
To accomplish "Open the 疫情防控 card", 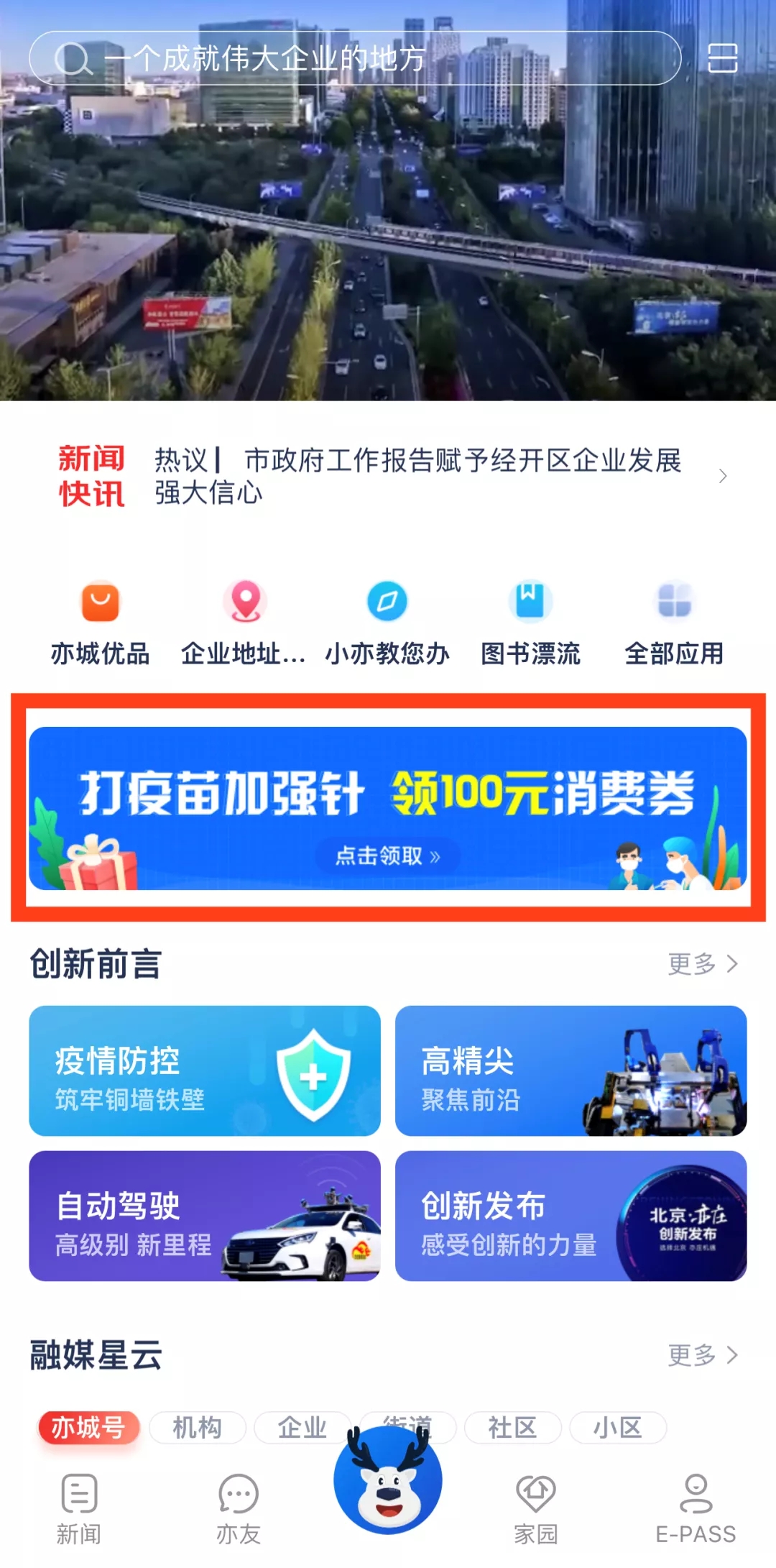I will 203,1071.
